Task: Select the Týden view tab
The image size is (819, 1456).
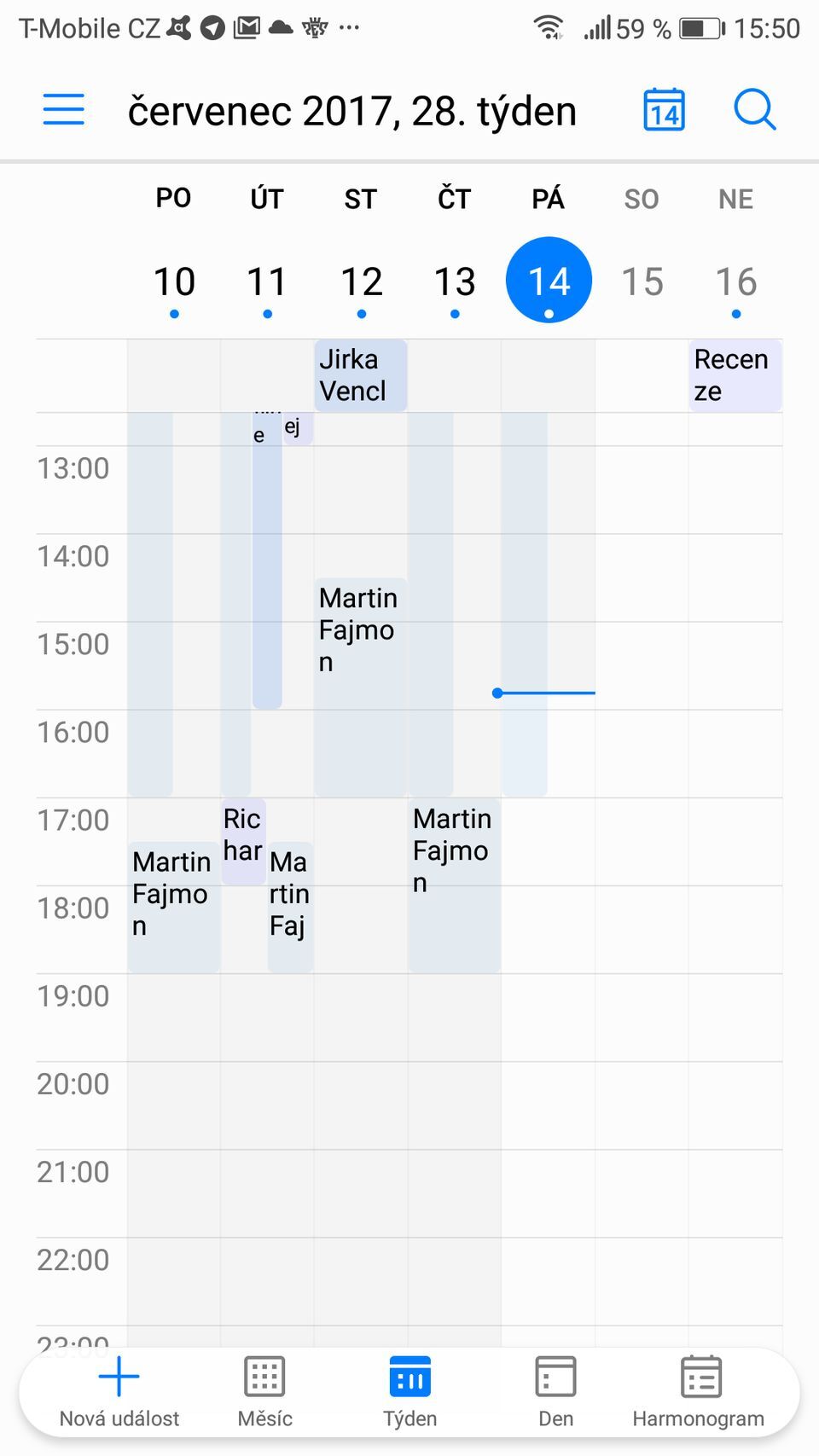Action: pyautogui.click(x=410, y=1392)
